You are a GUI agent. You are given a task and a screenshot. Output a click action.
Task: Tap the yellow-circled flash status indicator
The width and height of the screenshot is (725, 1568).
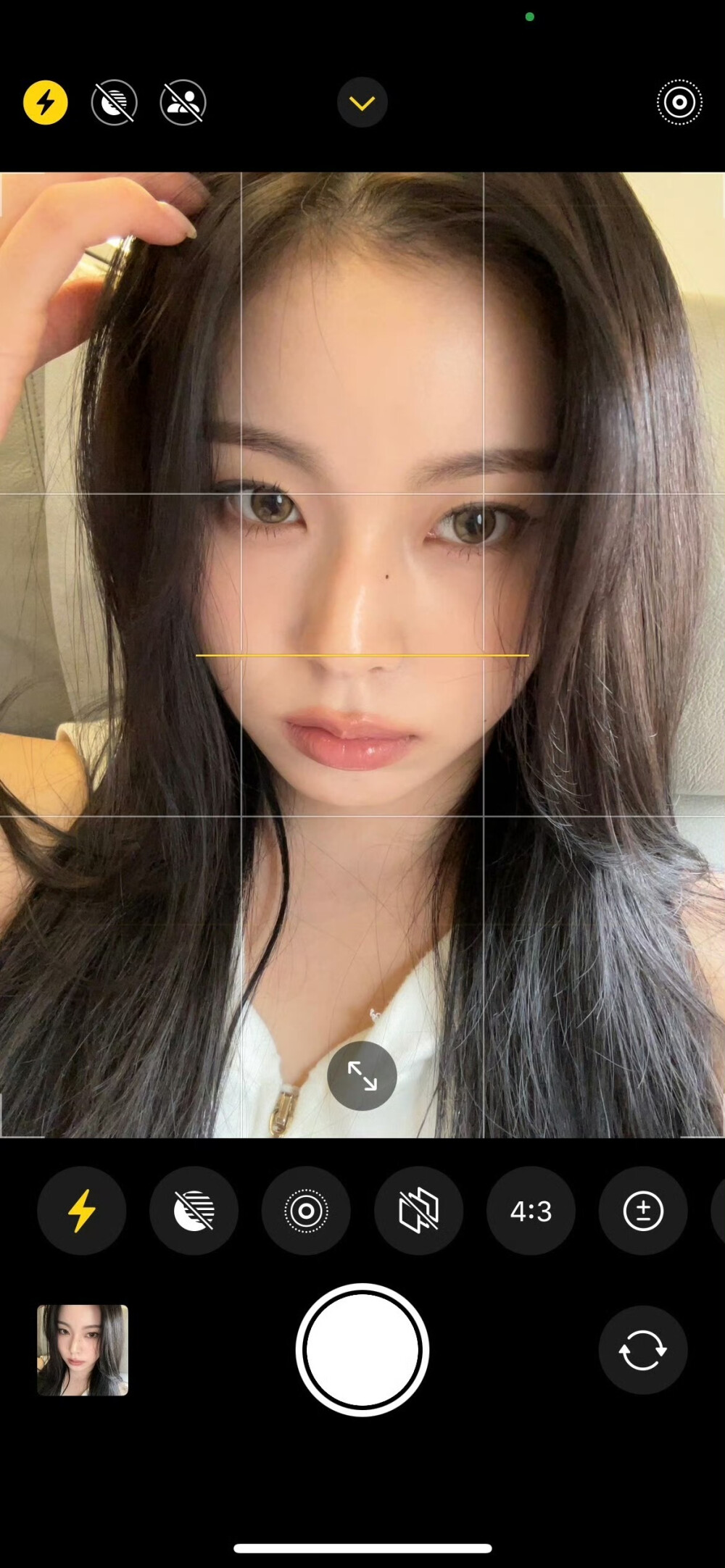point(46,102)
